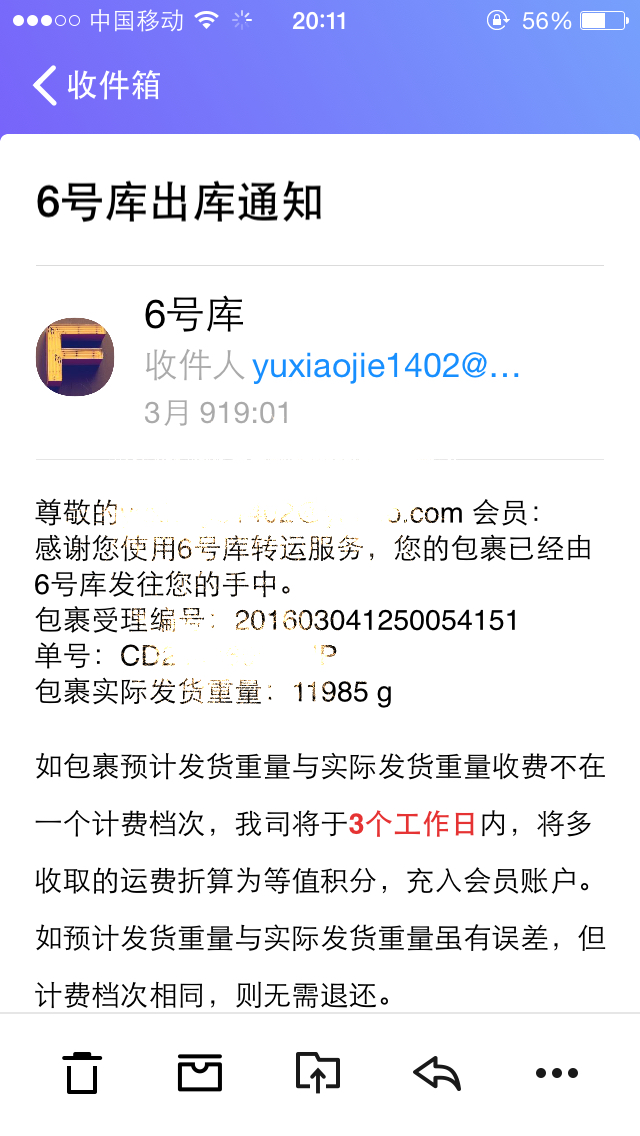Open the more options menu
This screenshot has height=1136, width=640.
pos(556,1074)
